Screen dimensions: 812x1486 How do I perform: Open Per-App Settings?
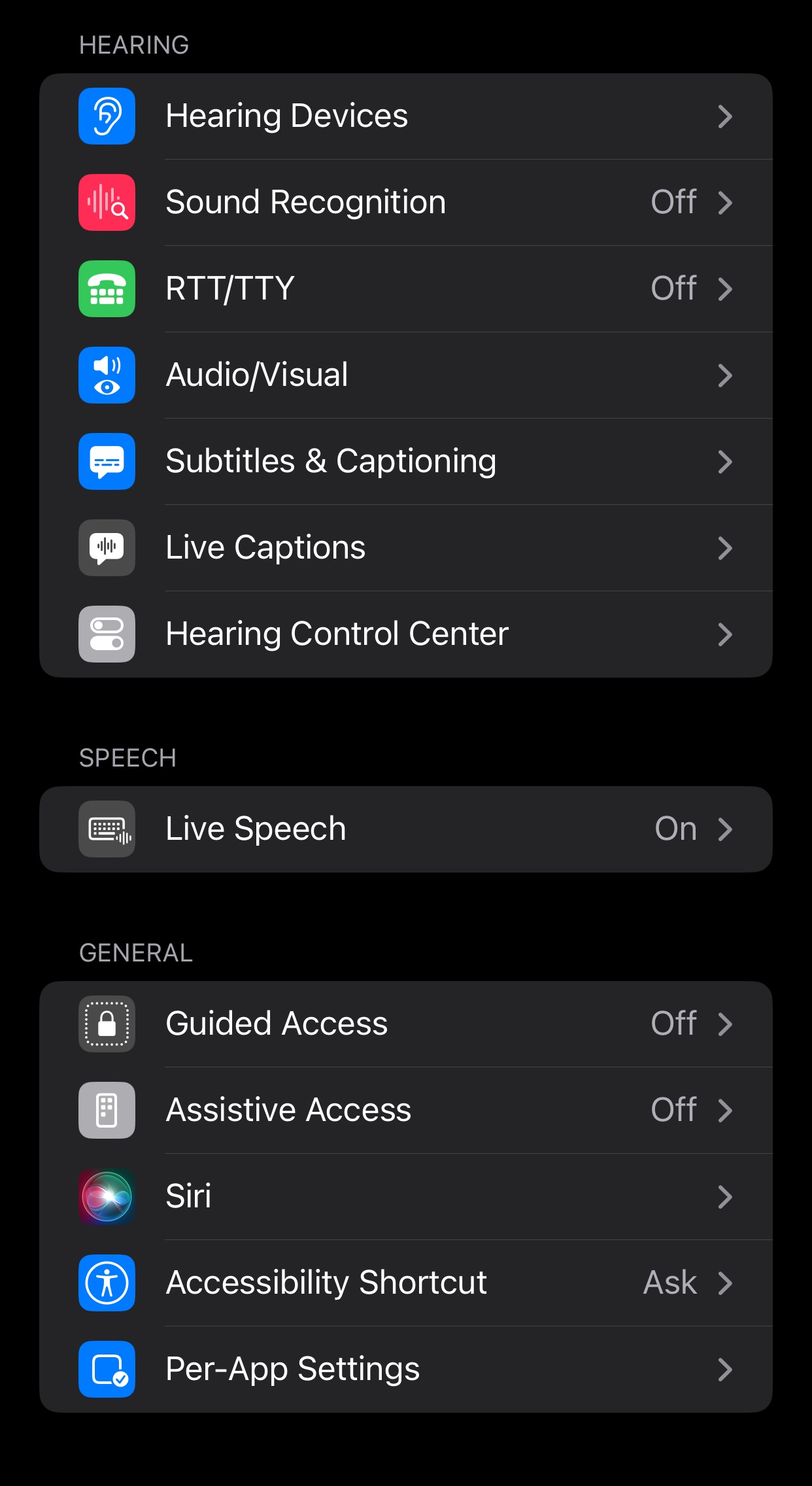click(x=405, y=1370)
